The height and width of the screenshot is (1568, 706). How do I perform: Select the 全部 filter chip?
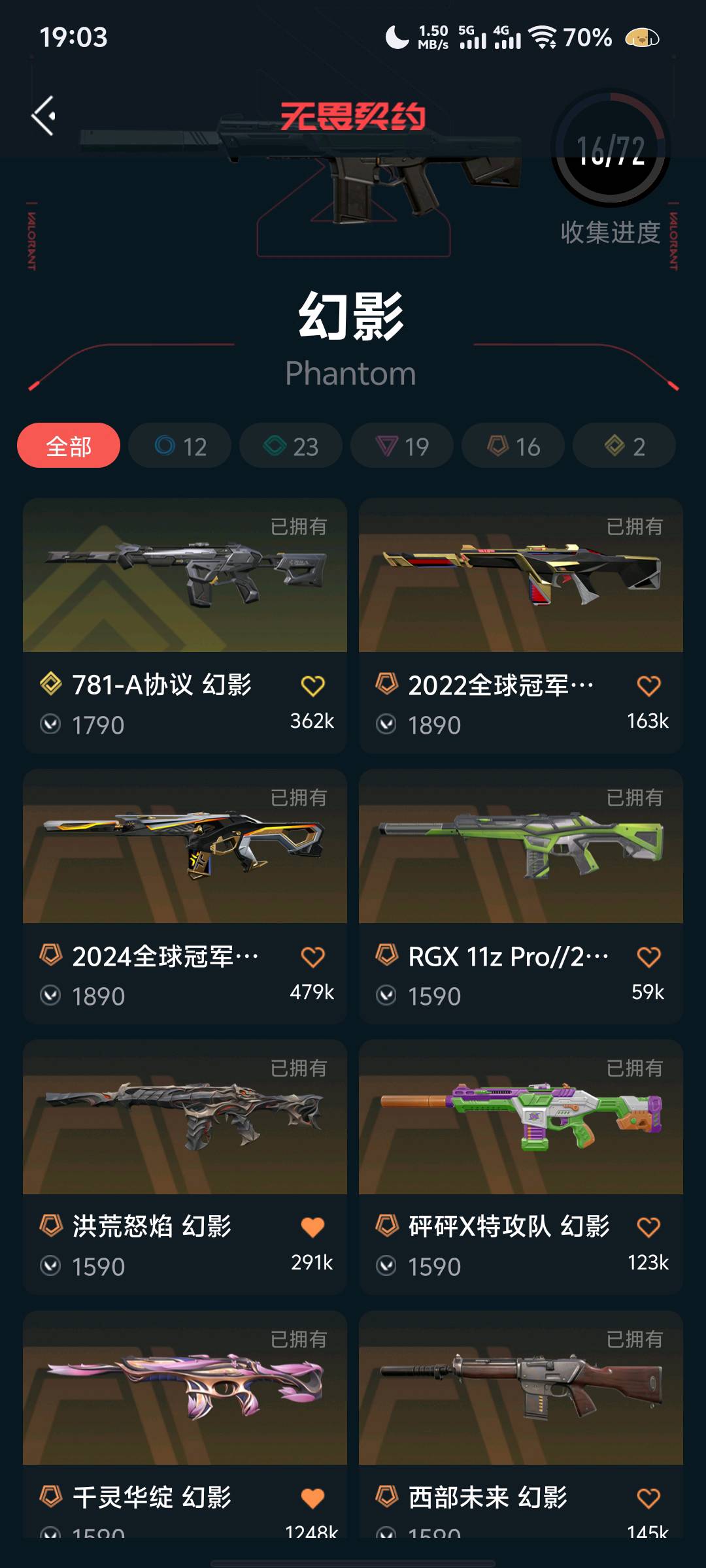point(69,446)
